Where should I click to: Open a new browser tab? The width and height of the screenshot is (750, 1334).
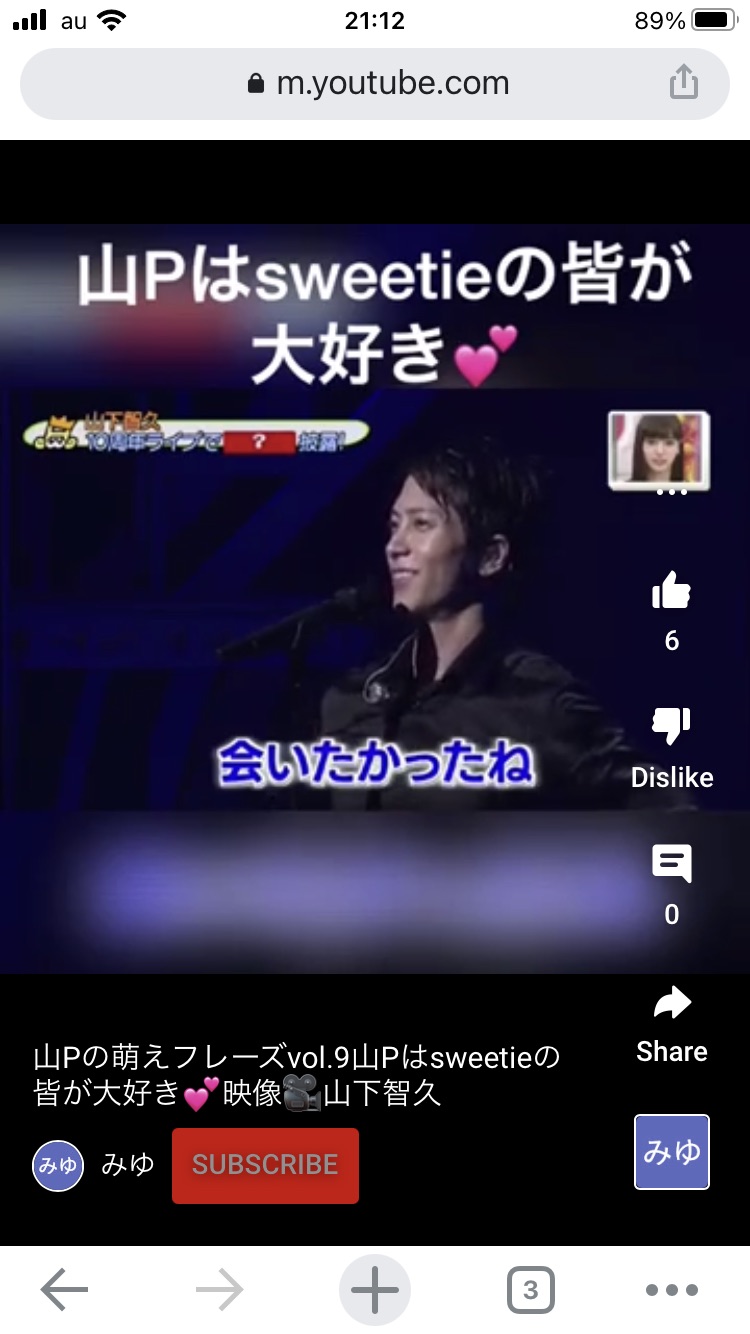pyautogui.click(x=375, y=1290)
